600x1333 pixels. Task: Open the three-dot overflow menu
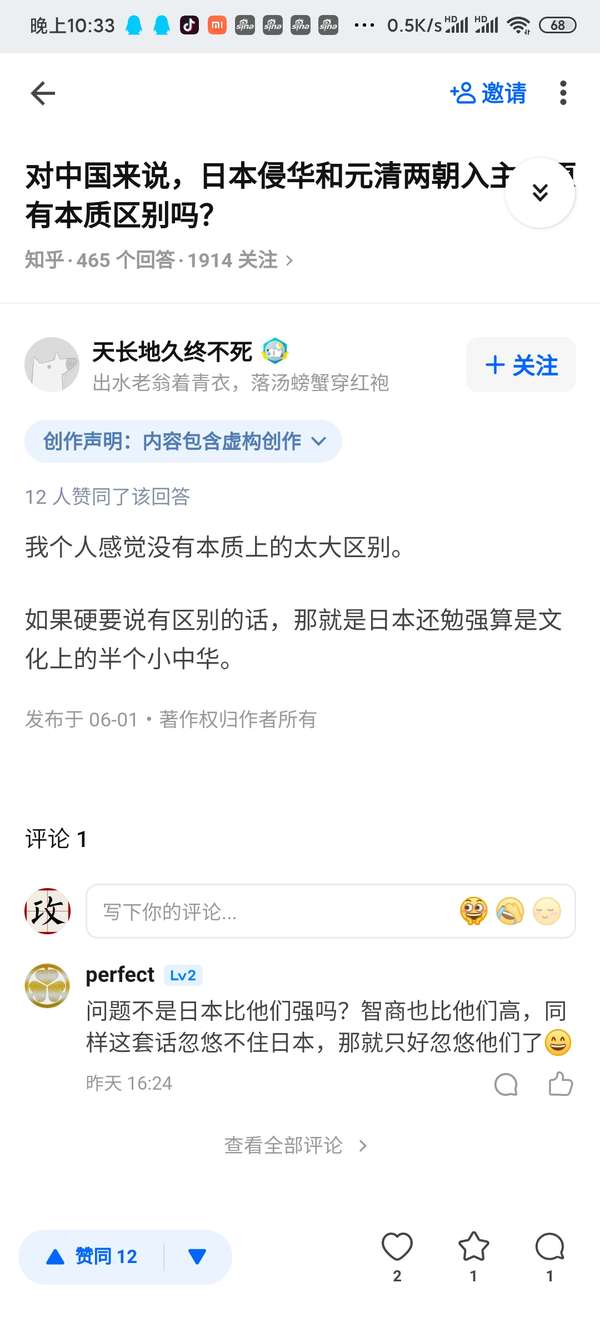pyautogui.click(x=563, y=93)
